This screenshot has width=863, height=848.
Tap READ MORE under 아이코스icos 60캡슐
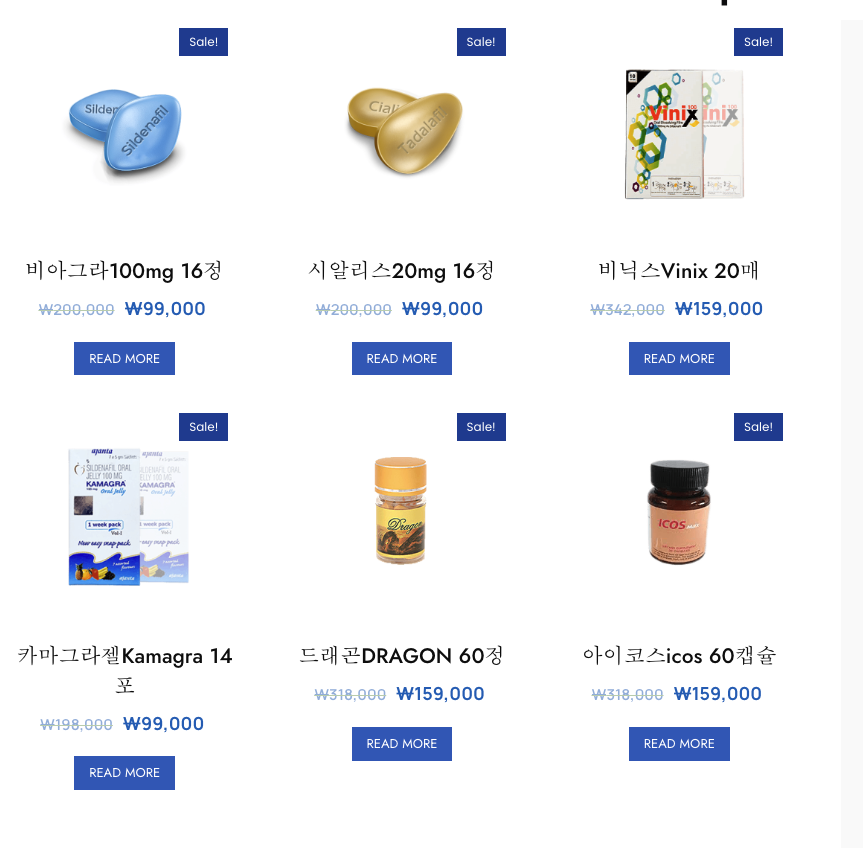click(679, 743)
